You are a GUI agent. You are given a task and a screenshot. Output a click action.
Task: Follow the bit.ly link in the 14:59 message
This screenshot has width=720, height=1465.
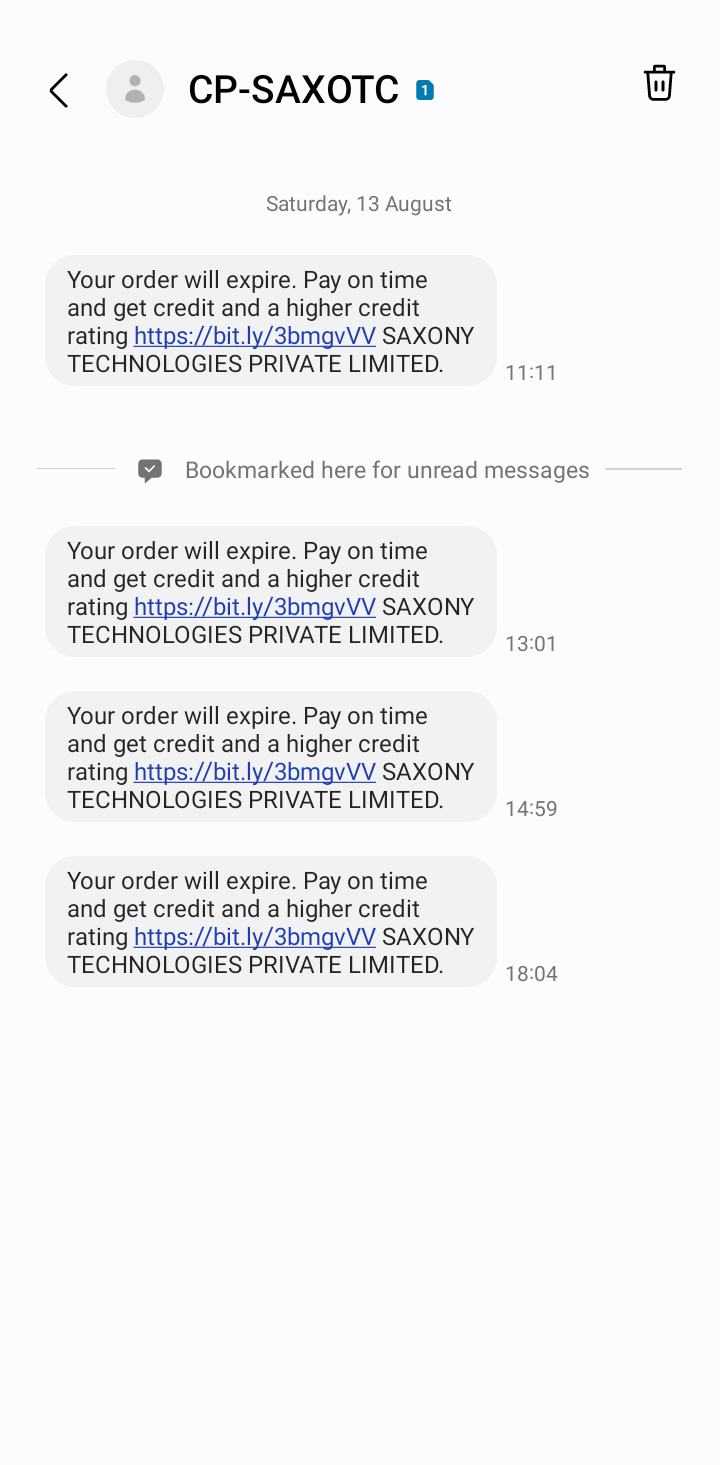255,772
